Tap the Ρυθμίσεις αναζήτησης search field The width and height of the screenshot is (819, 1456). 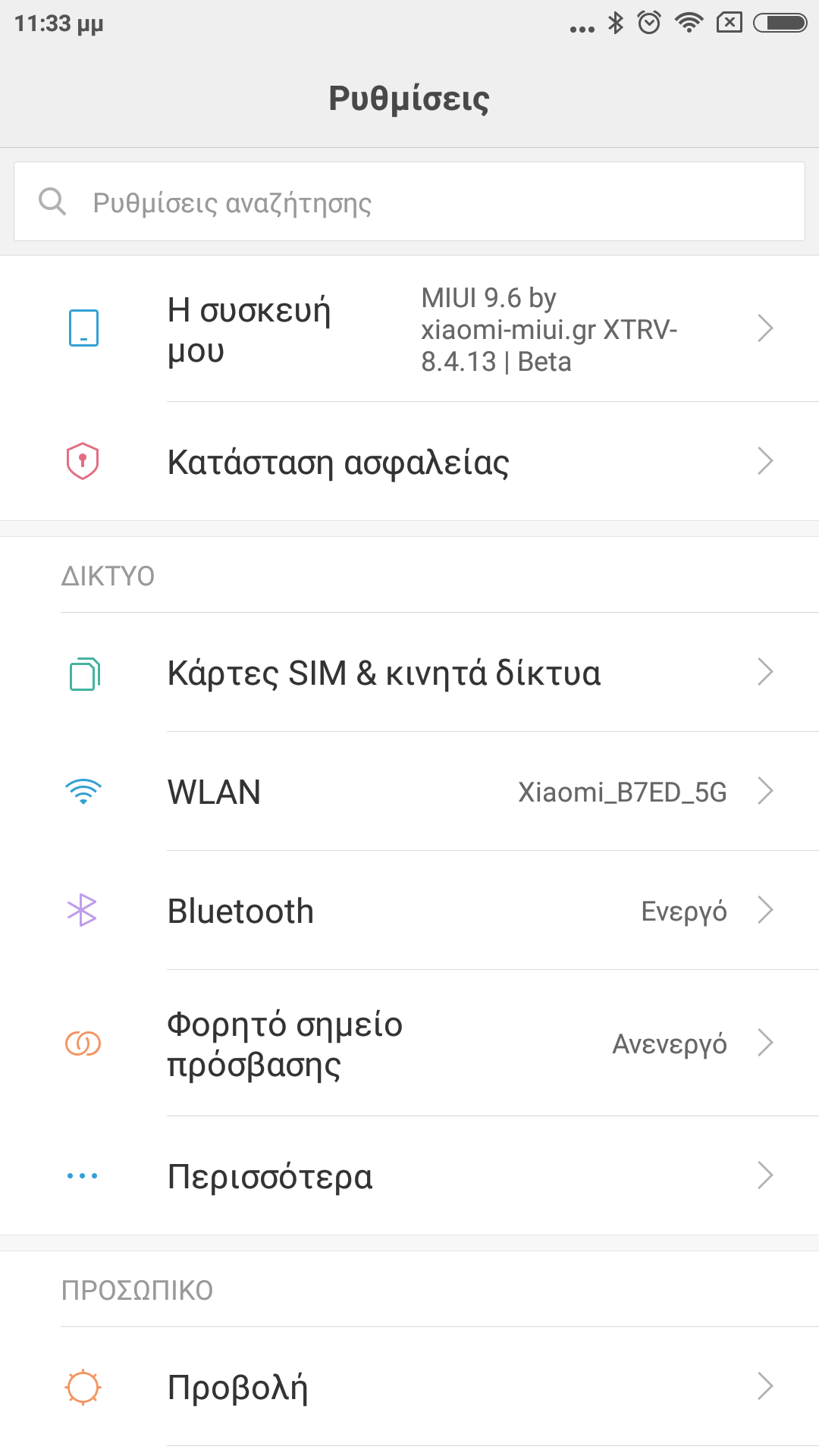(x=409, y=202)
